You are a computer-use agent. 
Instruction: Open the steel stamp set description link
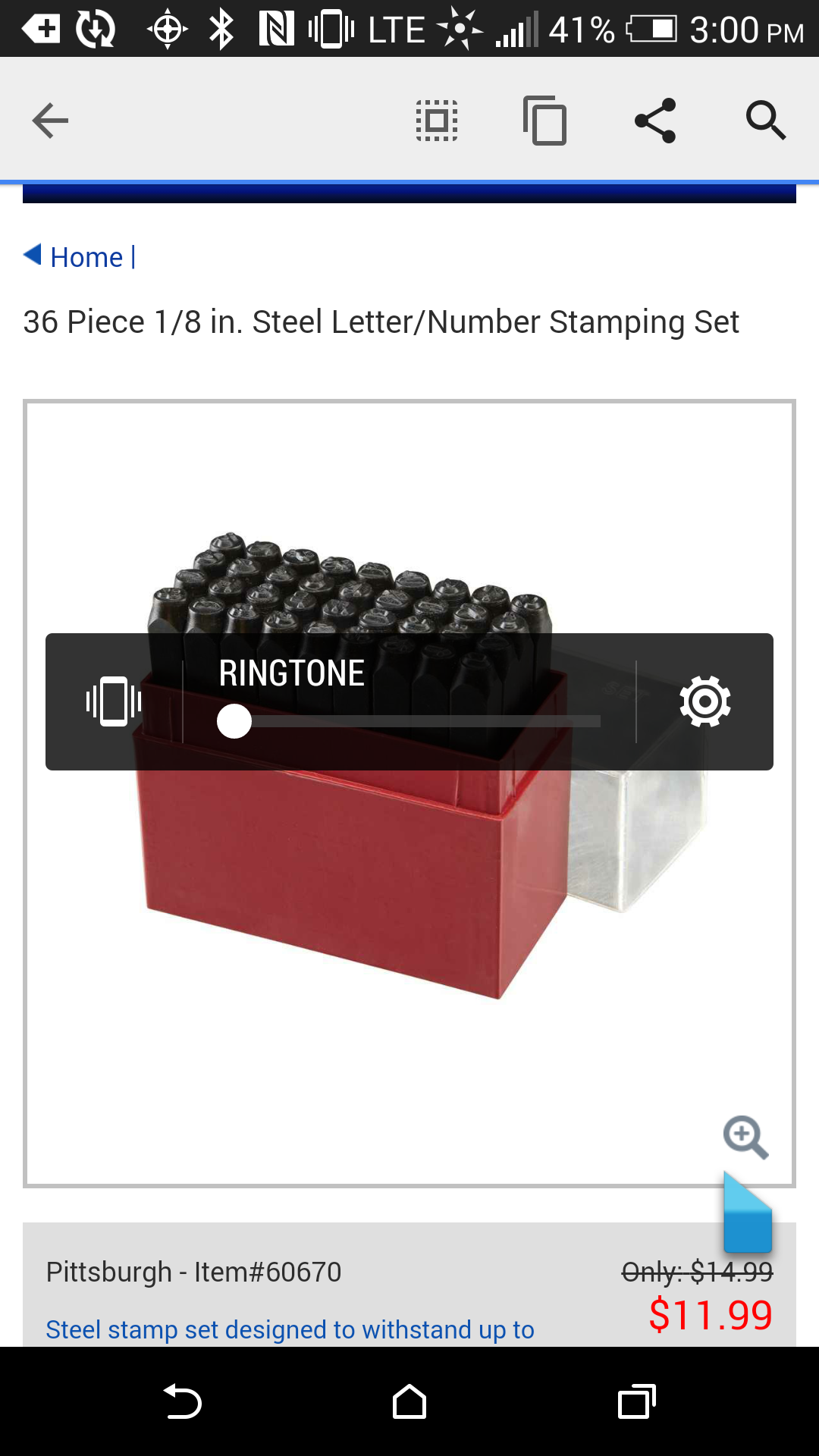point(290,1329)
